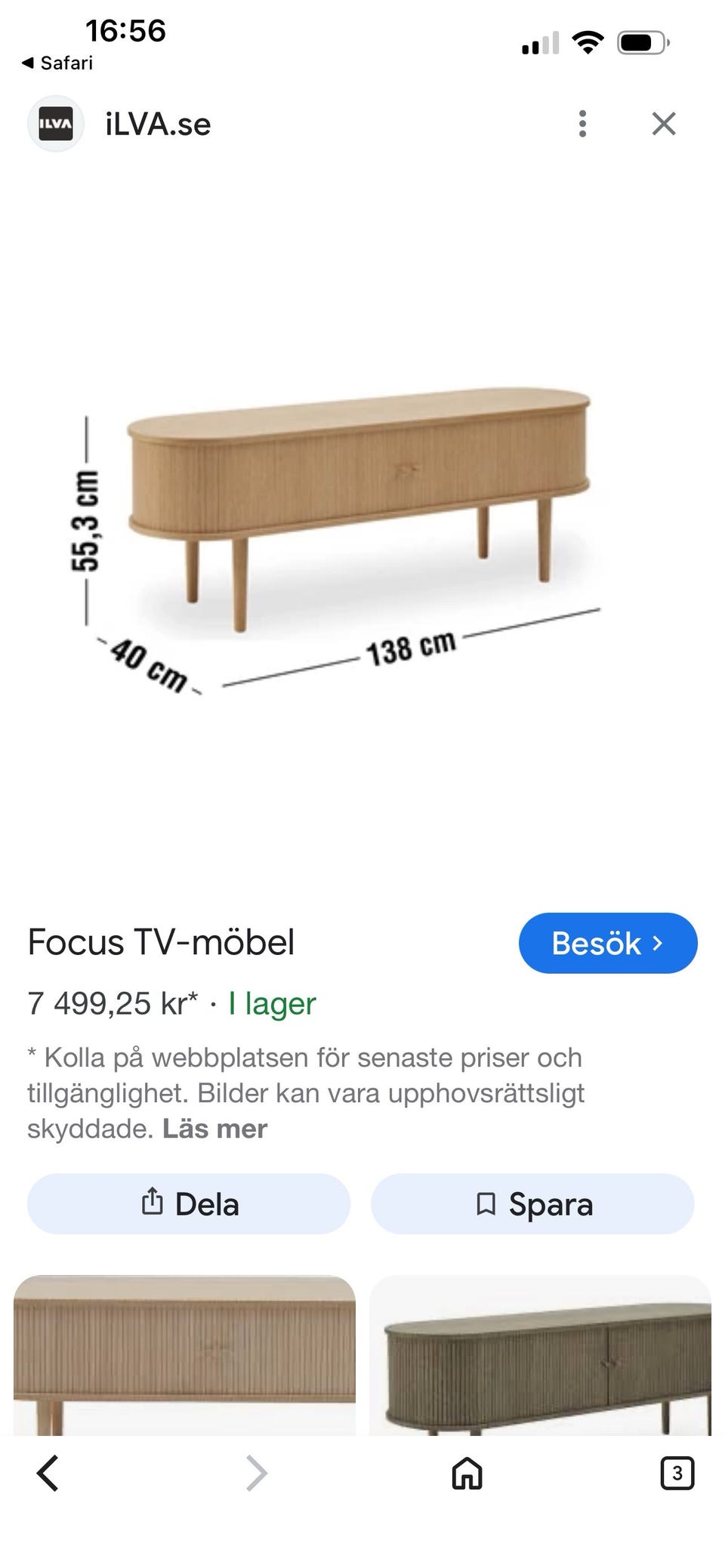Tap the ILVA site favicon
The height and width of the screenshot is (1568, 725).
[x=57, y=124]
